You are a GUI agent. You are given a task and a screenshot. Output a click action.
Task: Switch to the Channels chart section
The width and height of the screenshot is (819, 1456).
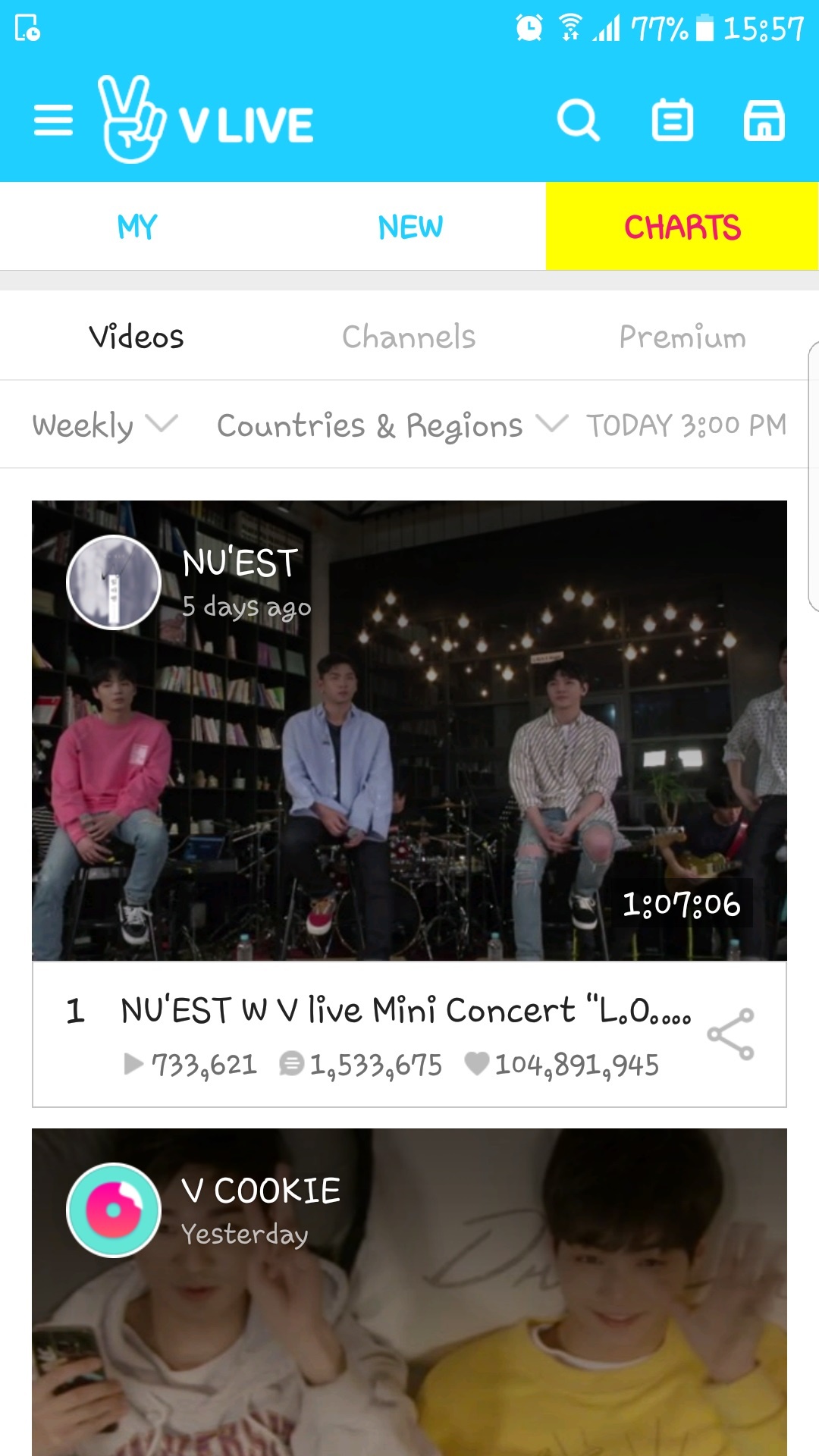(x=409, y=337)
